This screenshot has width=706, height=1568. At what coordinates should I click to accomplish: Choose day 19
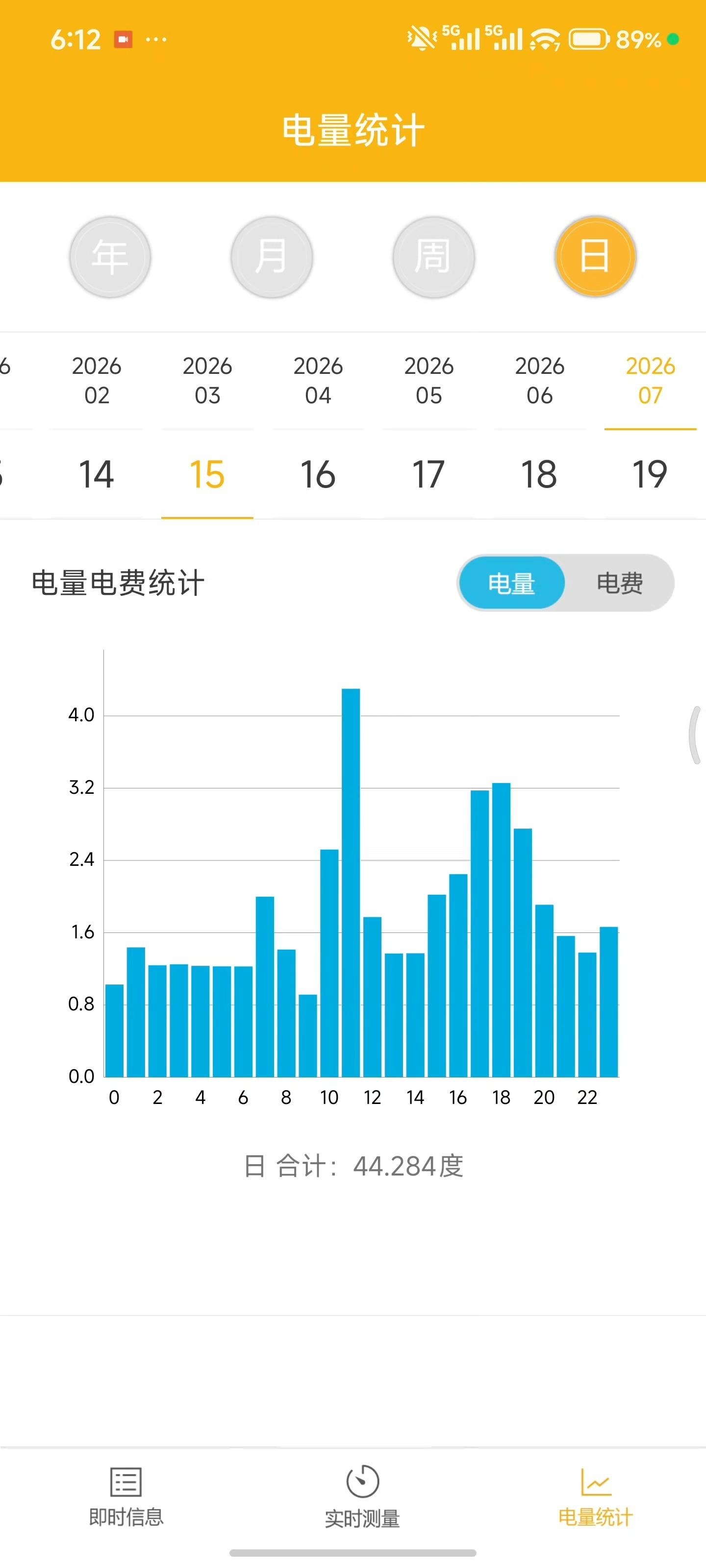coord(651,474)
